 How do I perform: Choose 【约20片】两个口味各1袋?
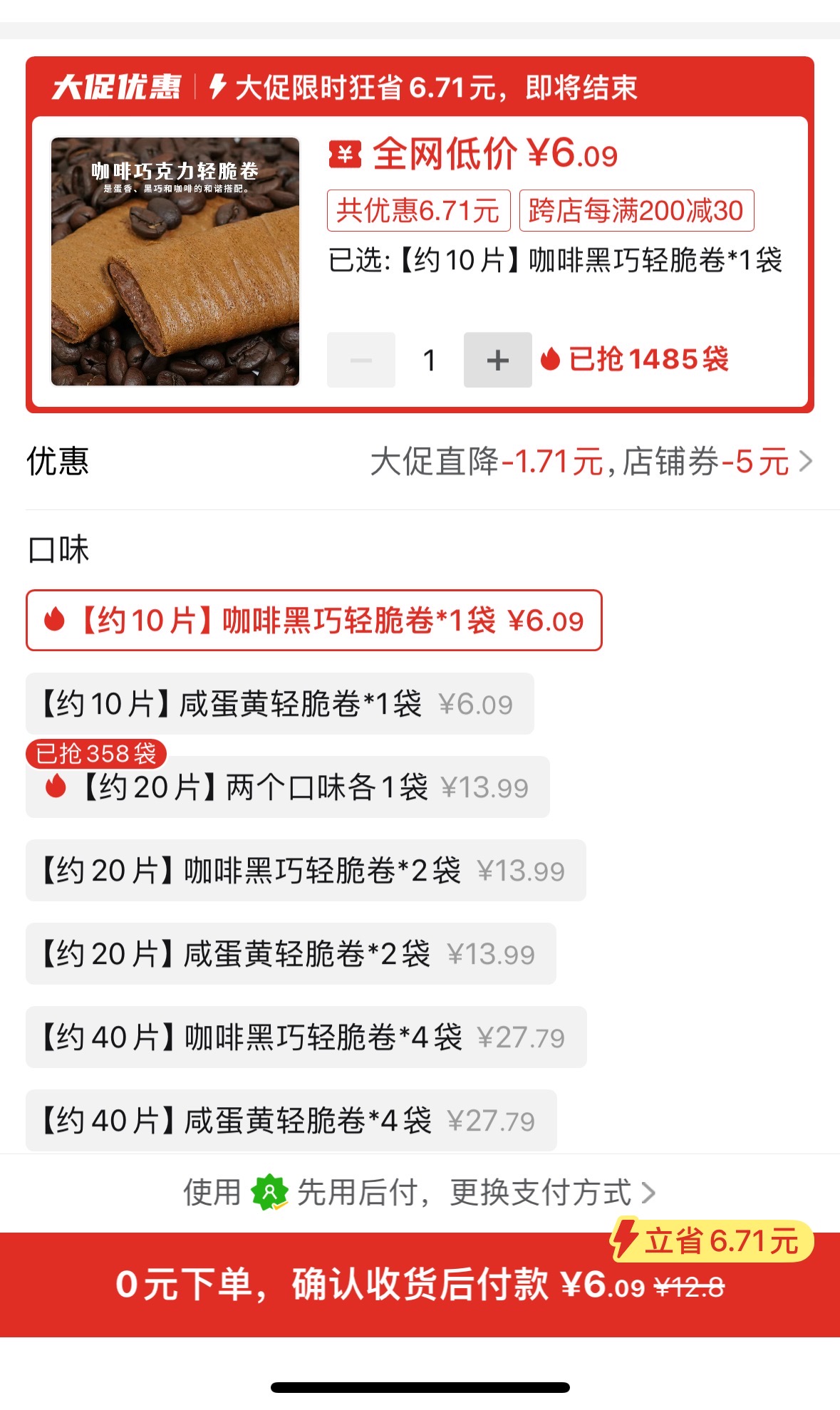point(287,787)
